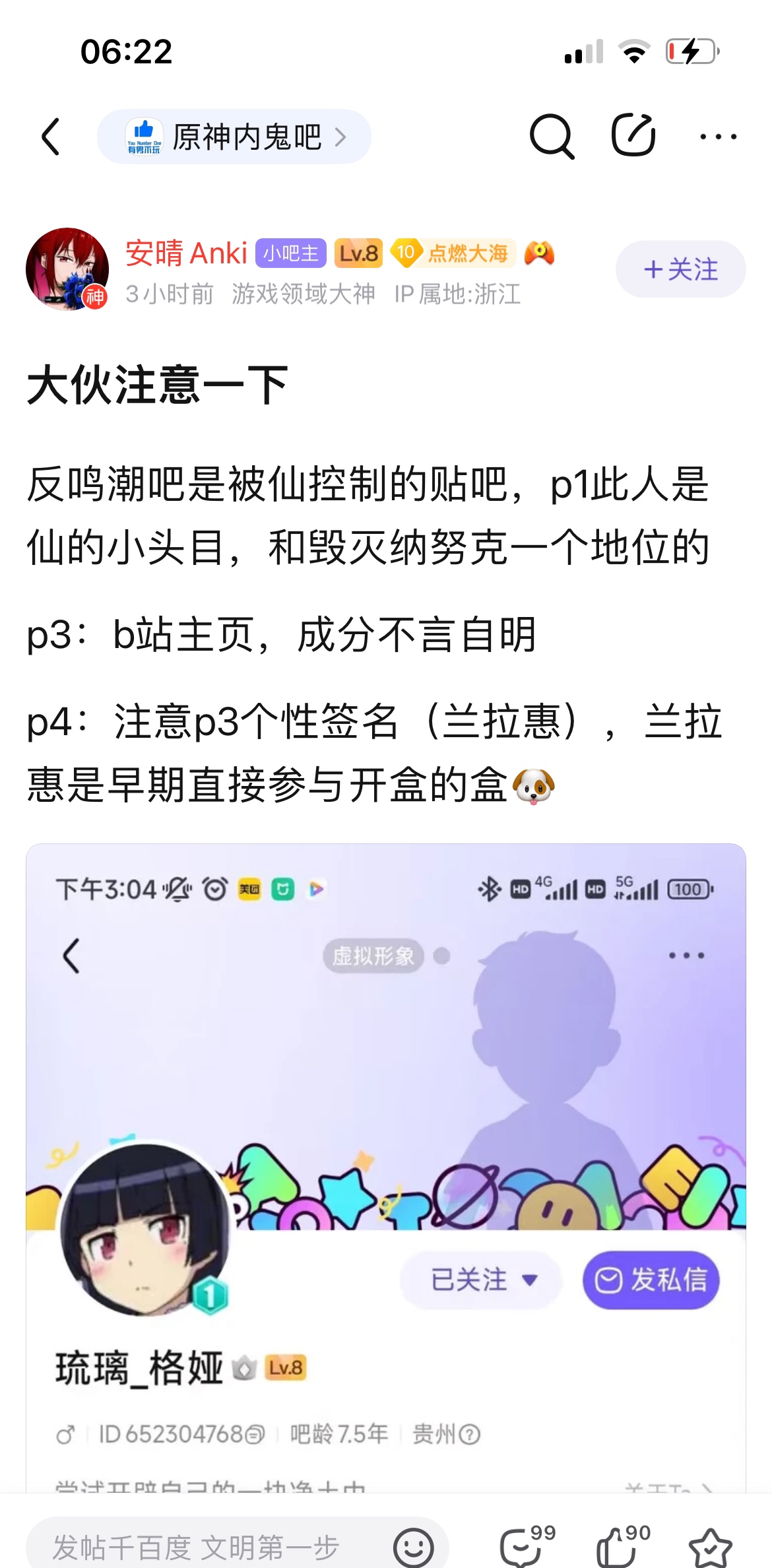The height and width of the screenshot is (1568, 772).
Task: Open 安晴 Anki's avatar profile
Action: tap(67, 269)
